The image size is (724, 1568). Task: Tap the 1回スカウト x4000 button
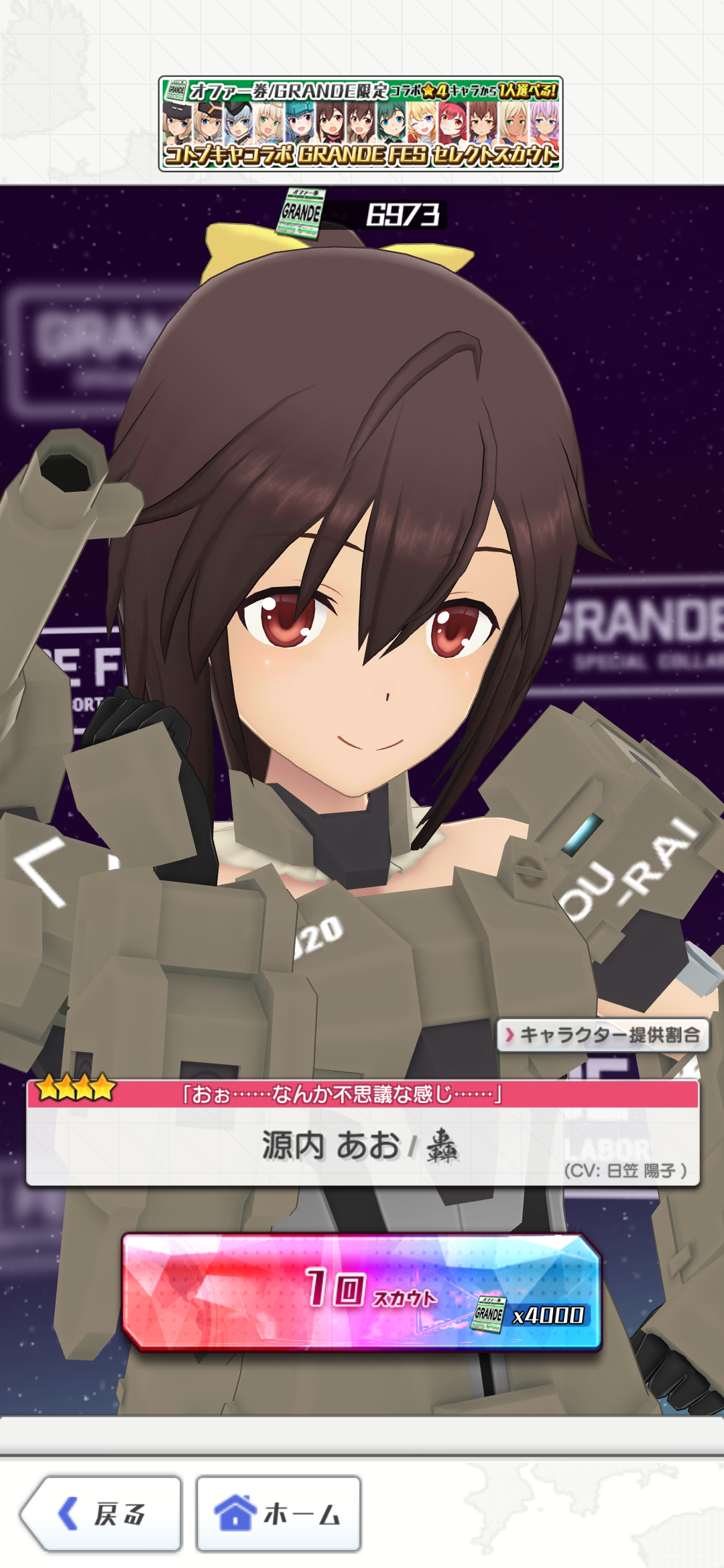(x=361, y=1291)
